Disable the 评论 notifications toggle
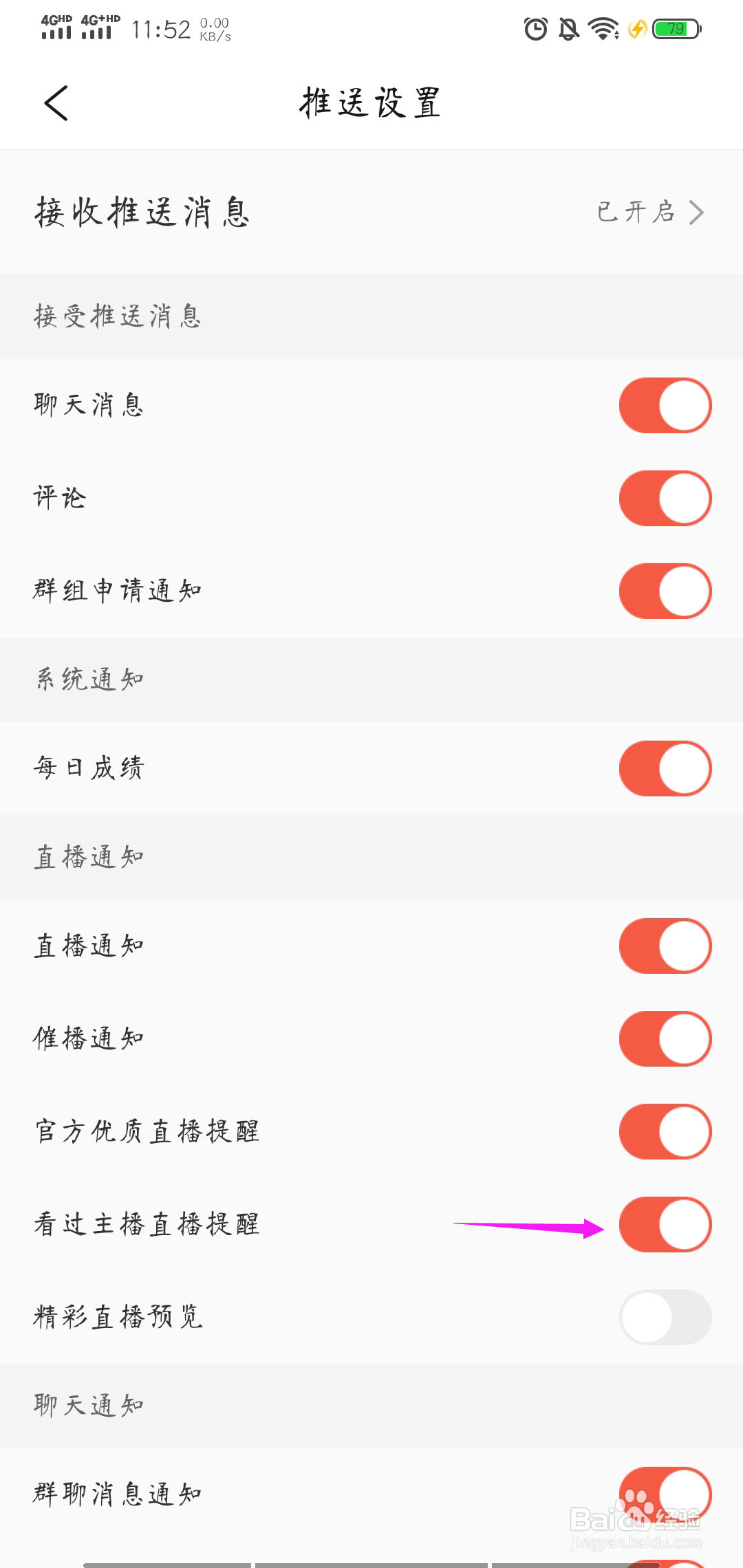743x1568 pixels. tap(665, 498)
